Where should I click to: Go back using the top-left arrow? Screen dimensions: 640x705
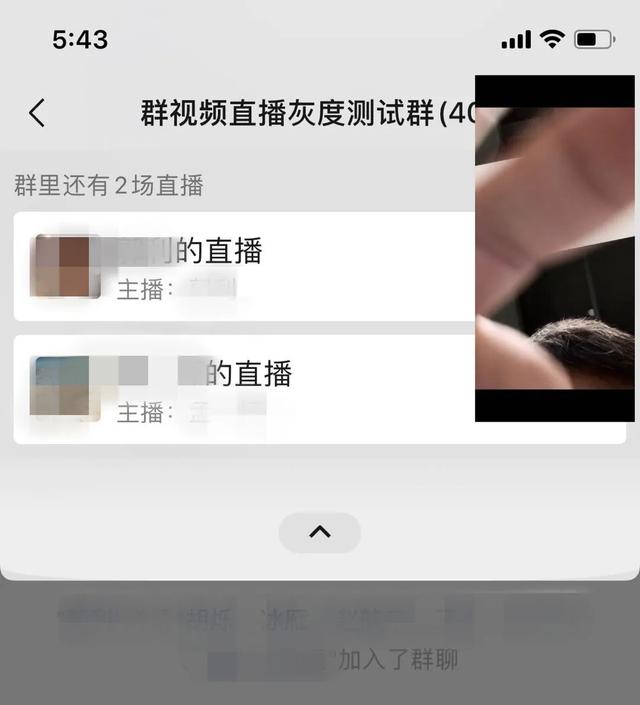(37, 113)
